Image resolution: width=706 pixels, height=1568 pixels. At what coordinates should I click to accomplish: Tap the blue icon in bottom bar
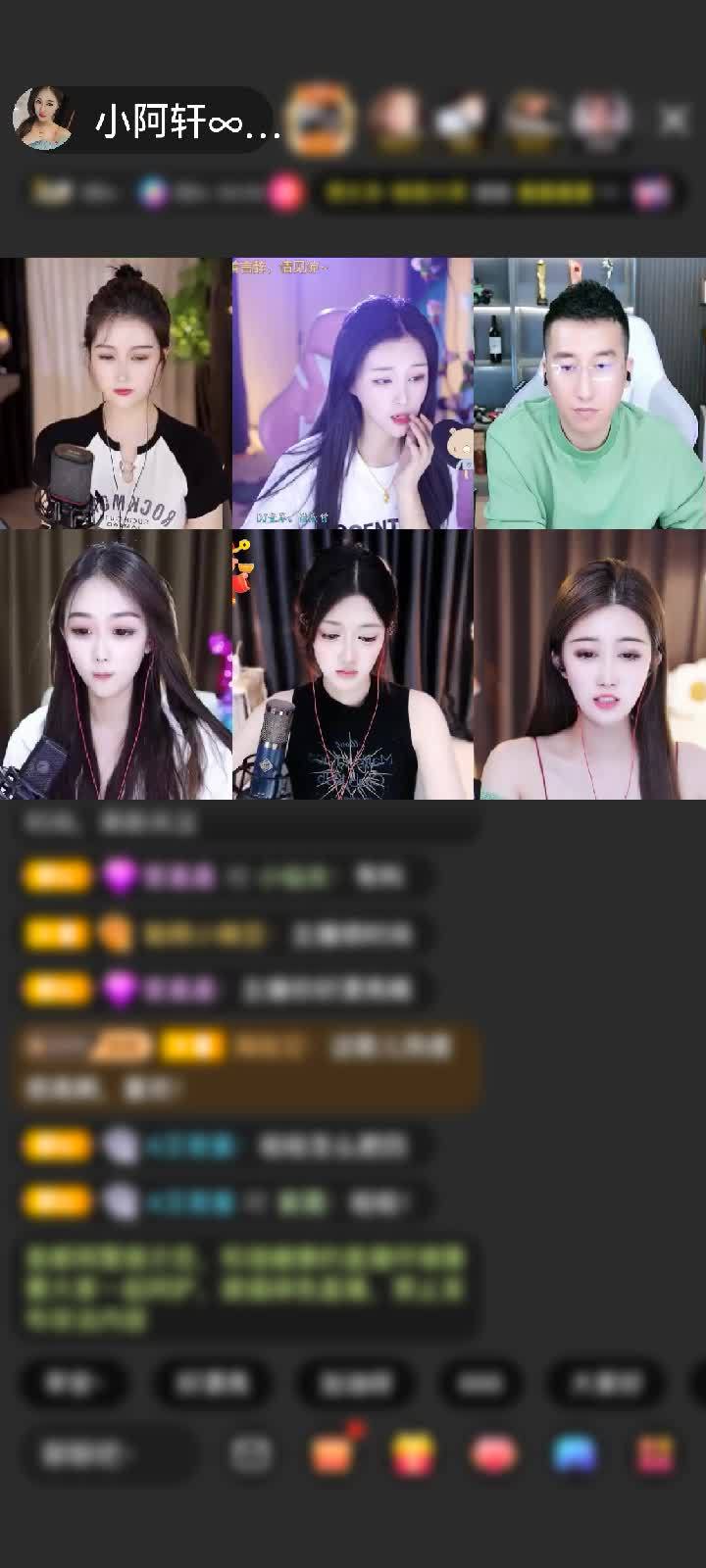point(575,1454)
